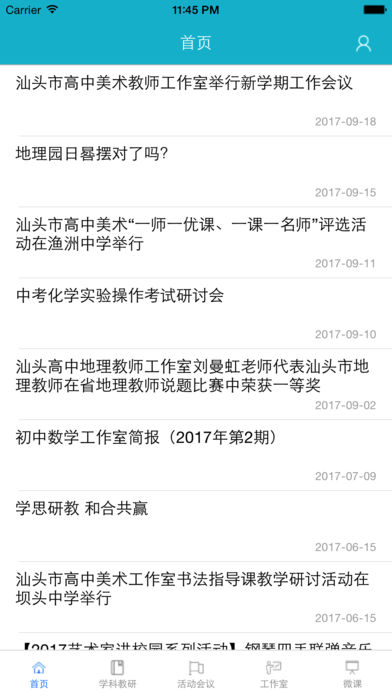Open 中考化学实验操作考试研讨会 article

pyautogui.click(x=196, y=314)
